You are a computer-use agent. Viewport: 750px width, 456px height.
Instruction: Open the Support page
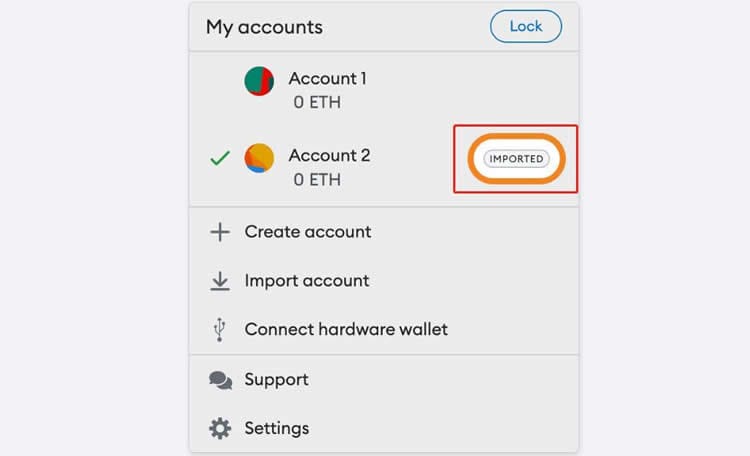pos(276,380)
